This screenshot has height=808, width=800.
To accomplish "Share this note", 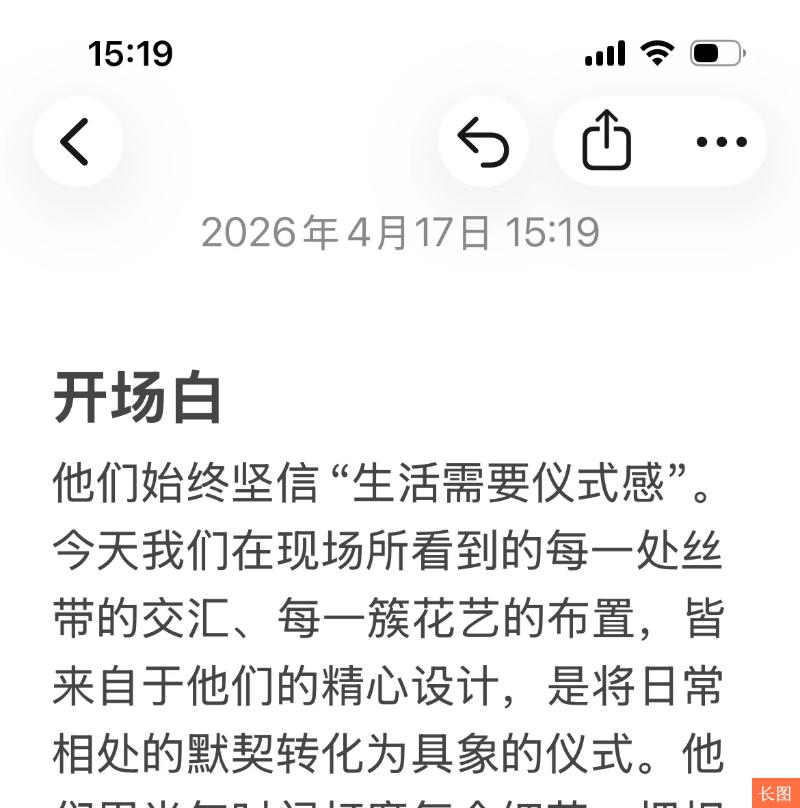I will coord(607,141).
